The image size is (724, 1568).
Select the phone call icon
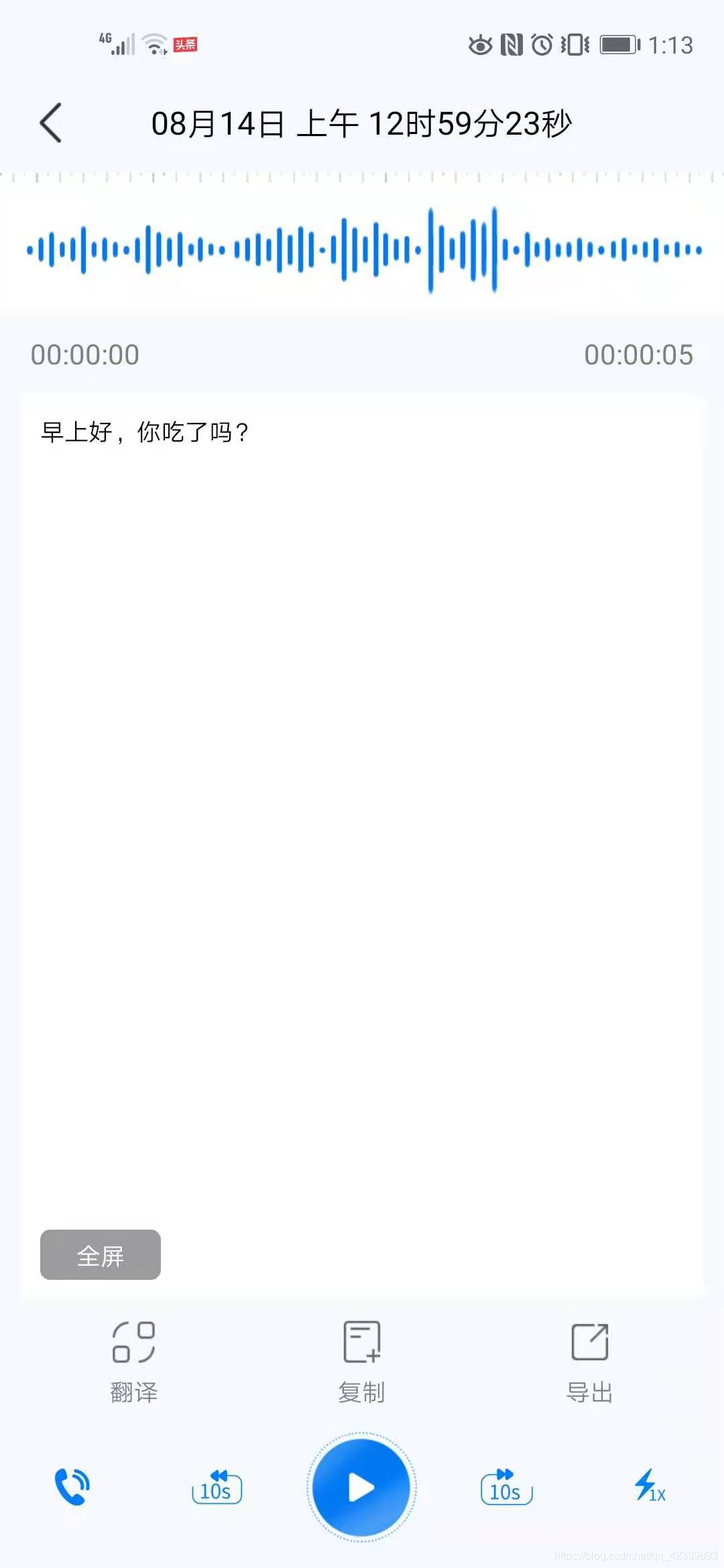72,1486
